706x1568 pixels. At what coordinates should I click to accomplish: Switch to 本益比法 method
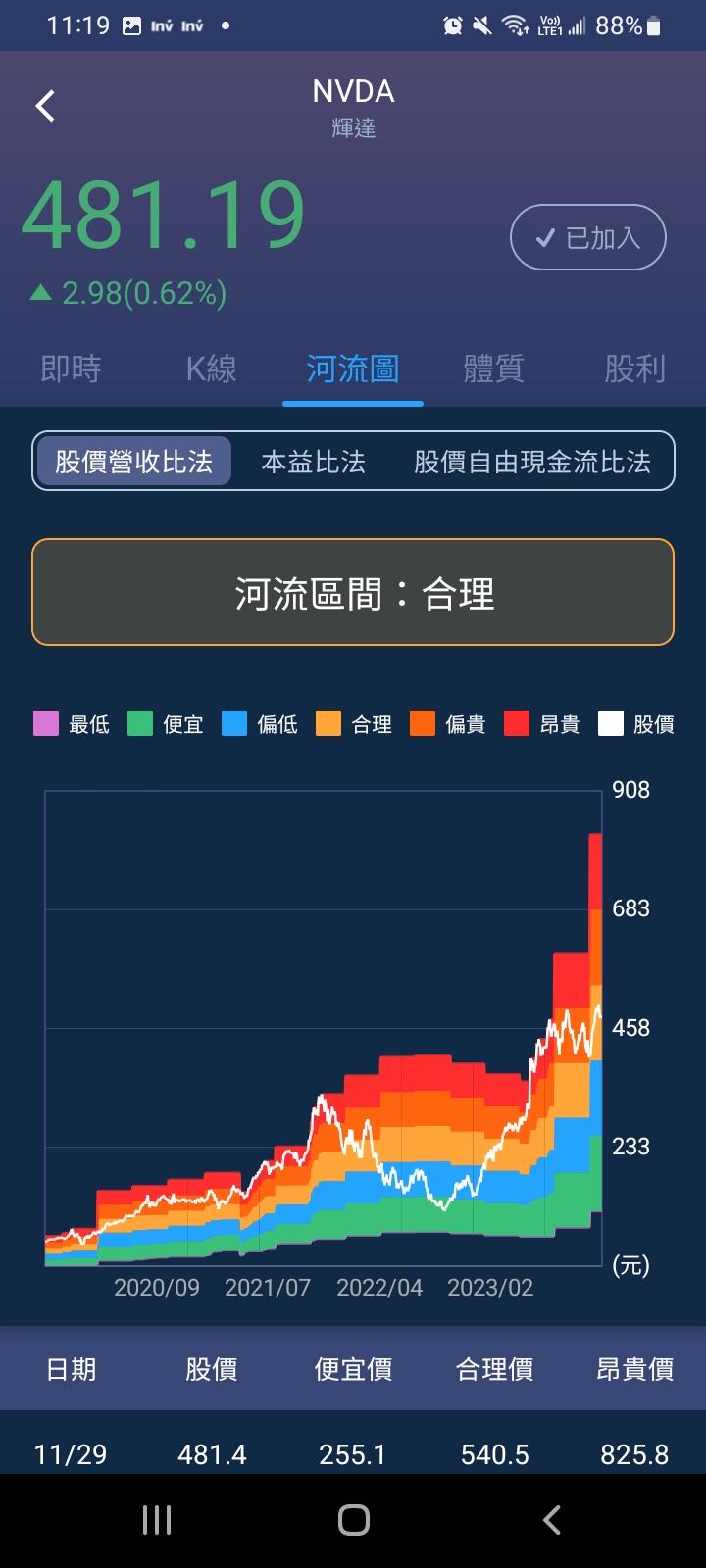(x=314, y=461)
